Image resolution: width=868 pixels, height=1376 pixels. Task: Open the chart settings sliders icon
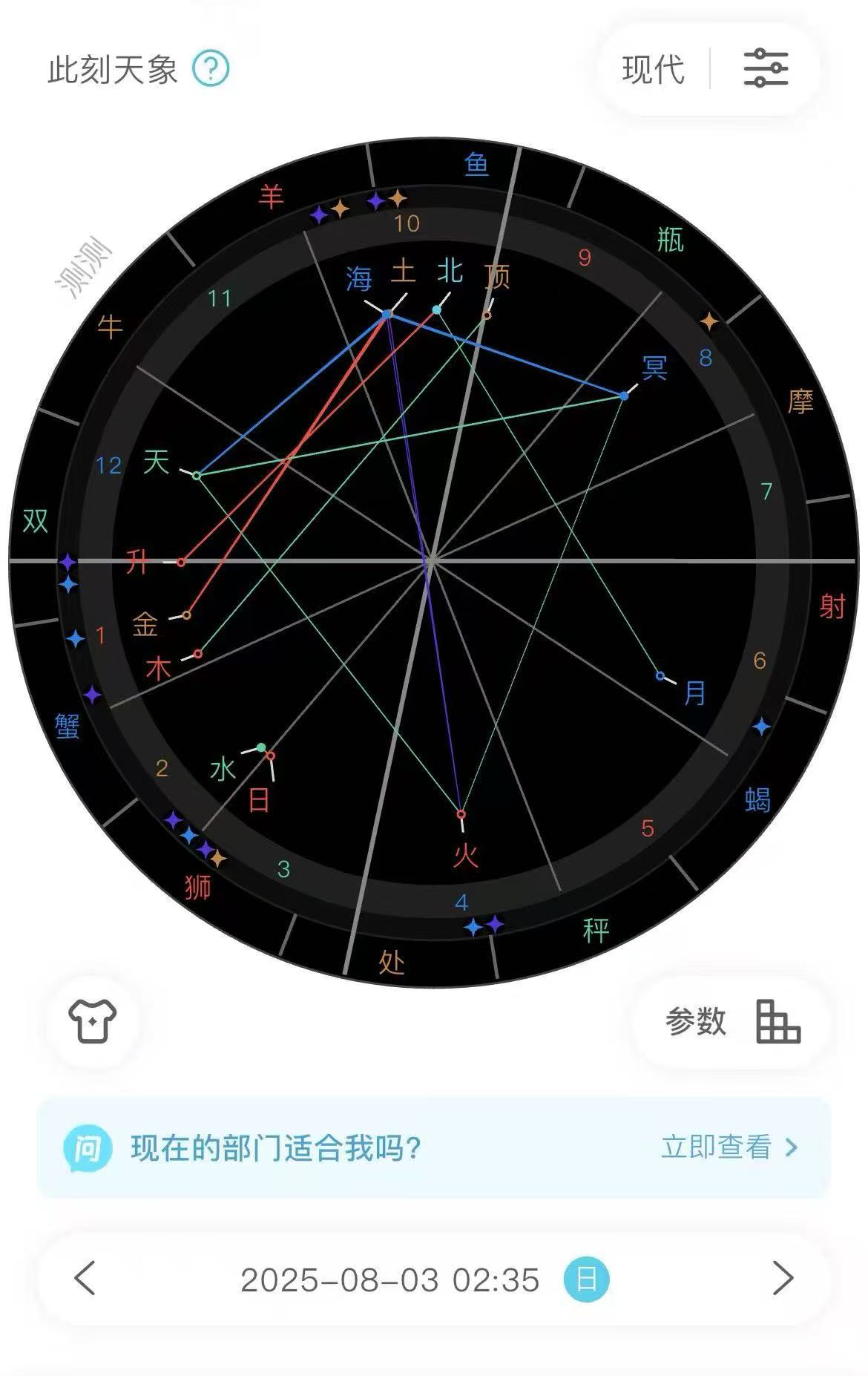pyautogui.click(x=766, y=69)
